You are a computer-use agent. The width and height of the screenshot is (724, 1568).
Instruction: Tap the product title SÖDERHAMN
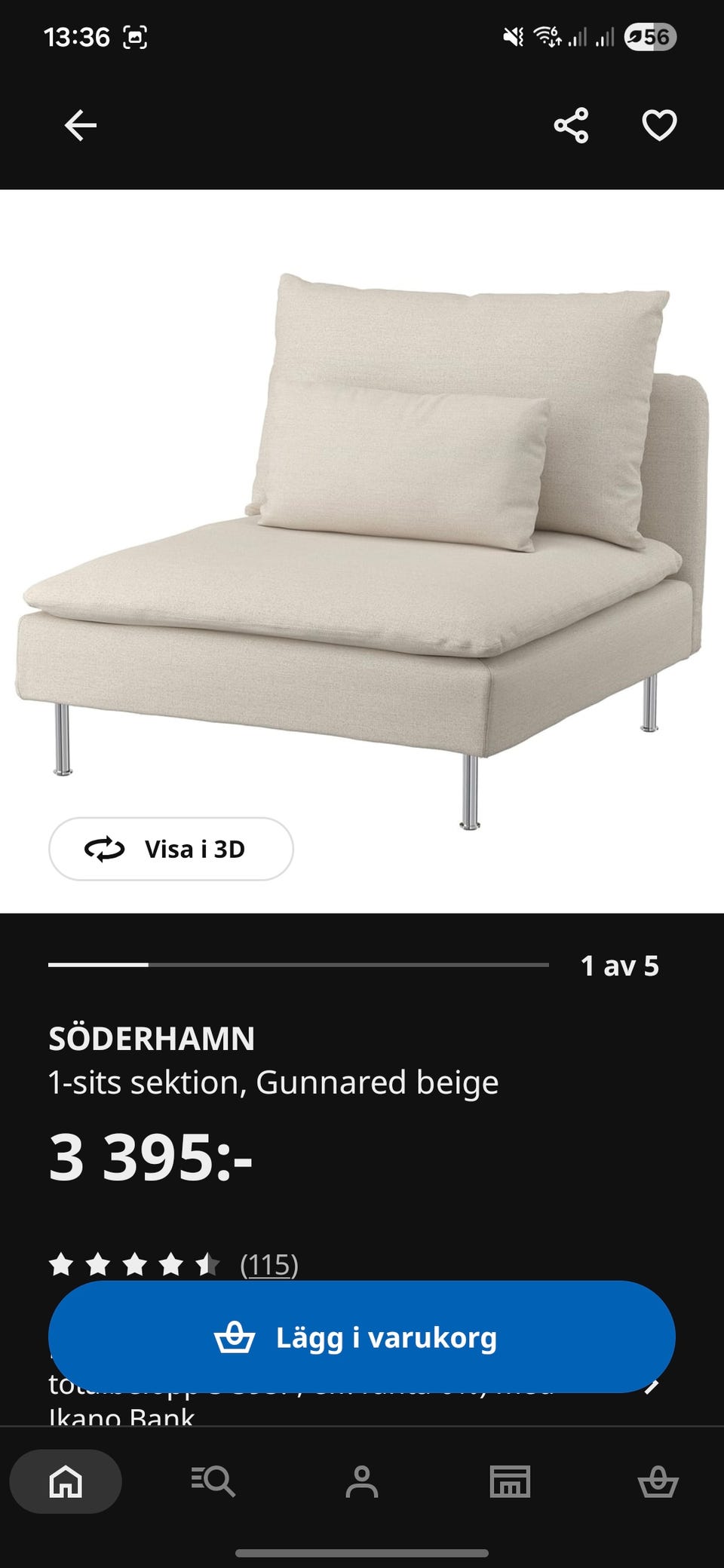point(152,1040)
